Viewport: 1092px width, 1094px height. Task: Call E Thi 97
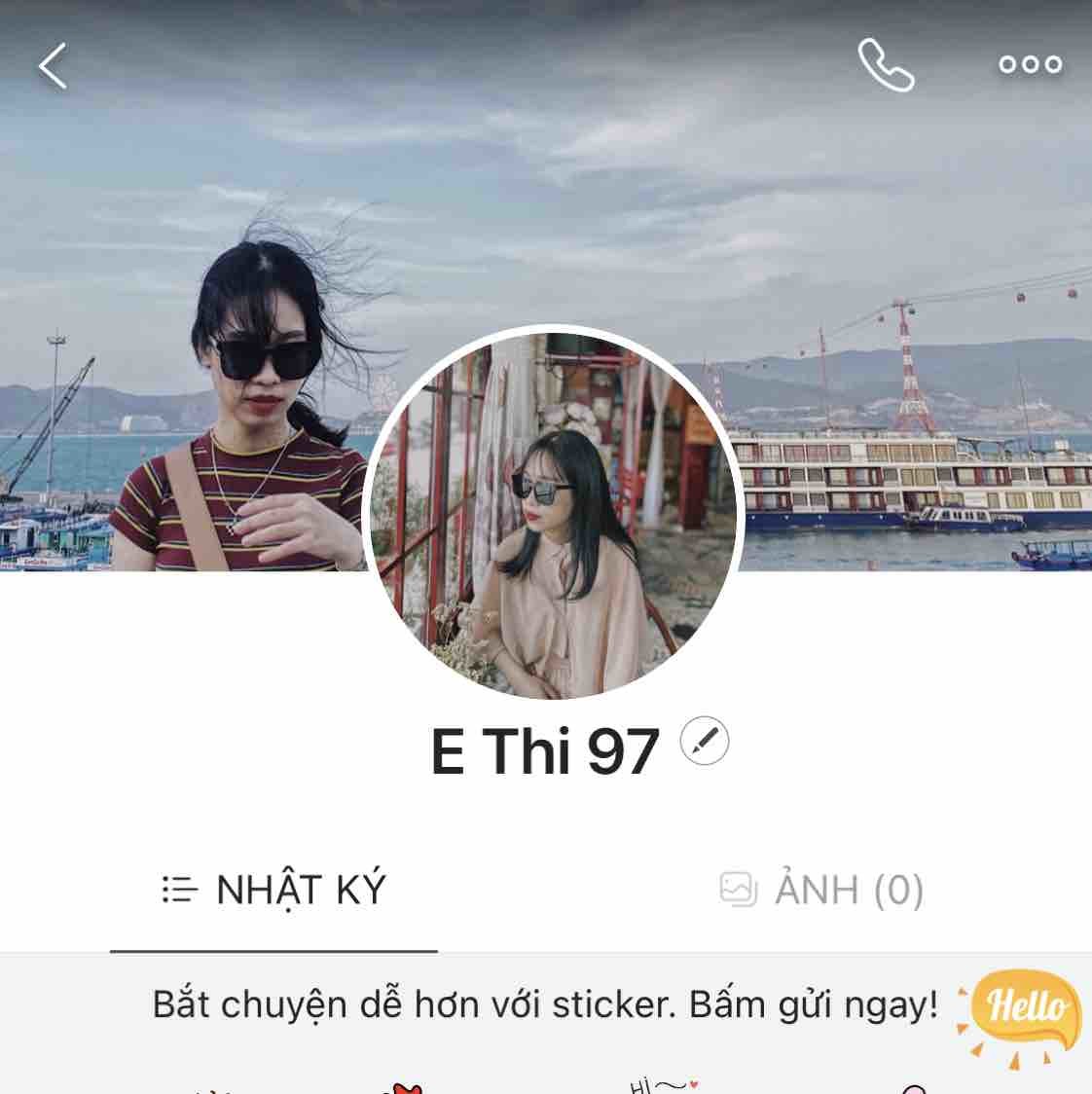tap(885, 65)
